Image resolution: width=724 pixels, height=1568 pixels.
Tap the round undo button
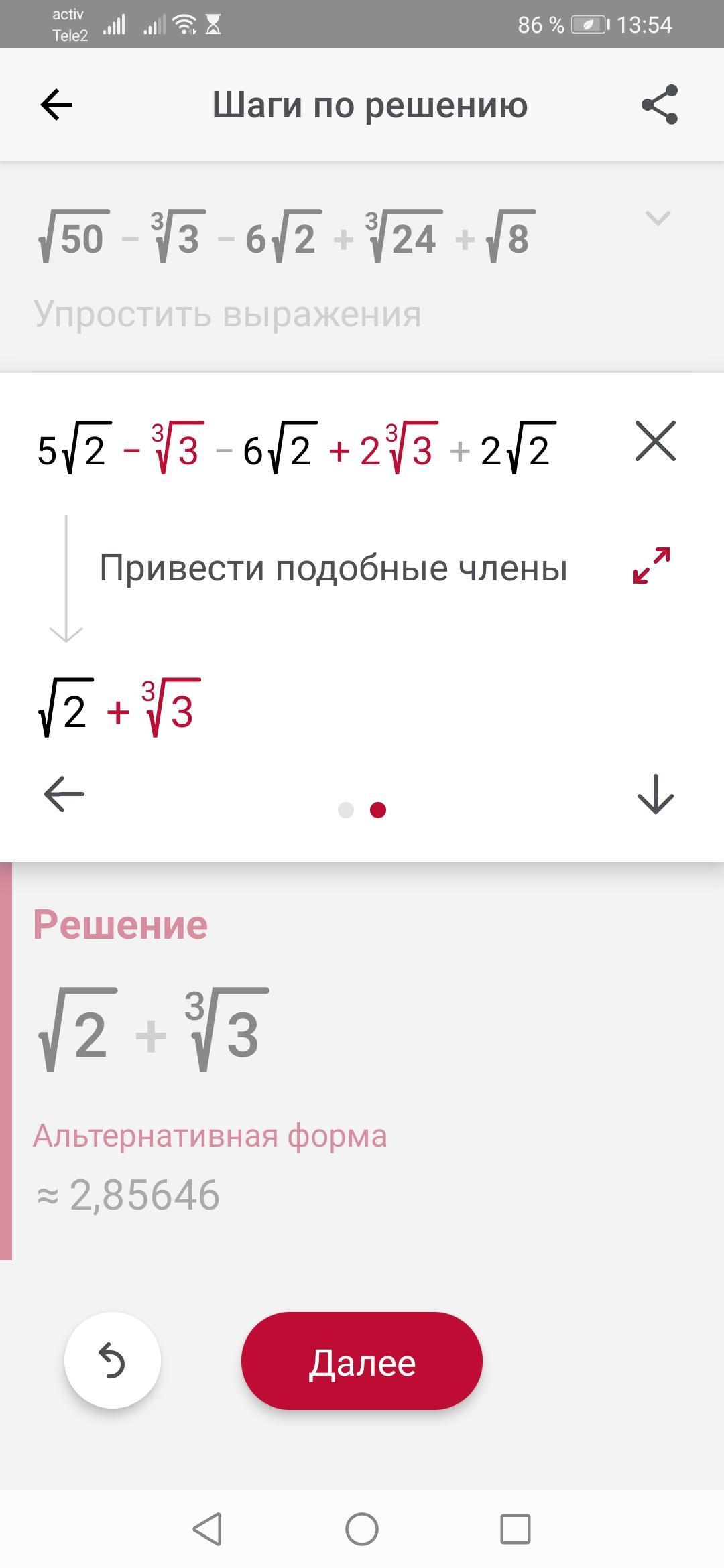tap(113, 1360)
